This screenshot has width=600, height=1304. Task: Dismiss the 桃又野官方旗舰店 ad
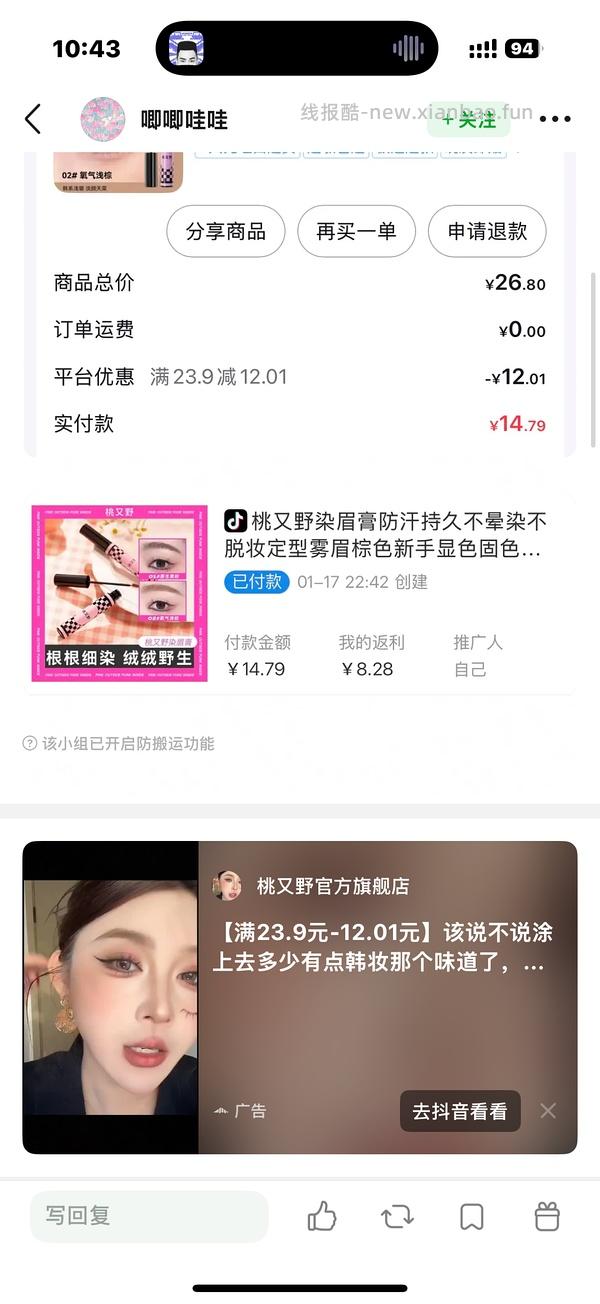(548, 1111)
